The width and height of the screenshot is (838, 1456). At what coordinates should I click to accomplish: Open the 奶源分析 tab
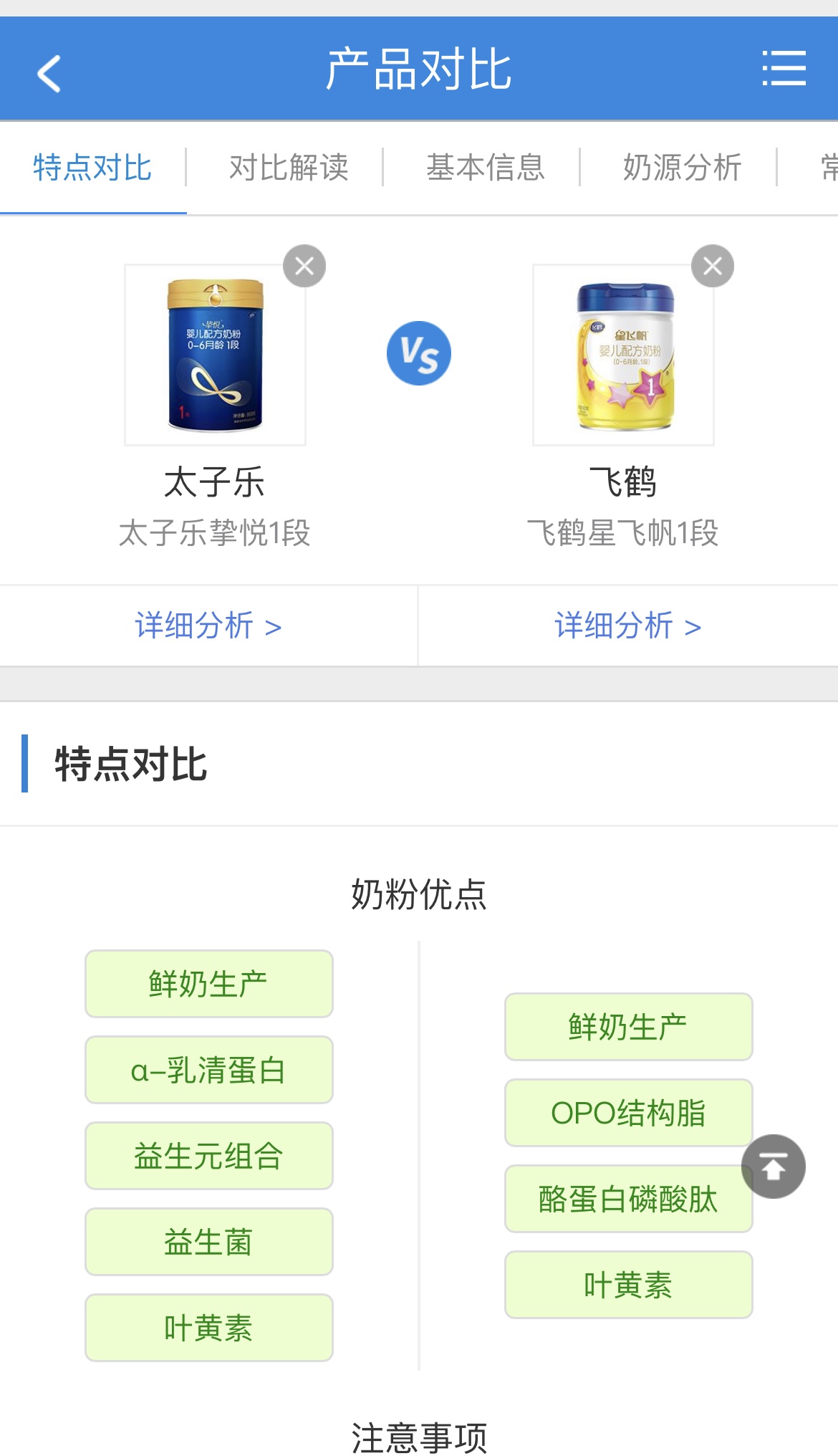[x=682, y=168]
